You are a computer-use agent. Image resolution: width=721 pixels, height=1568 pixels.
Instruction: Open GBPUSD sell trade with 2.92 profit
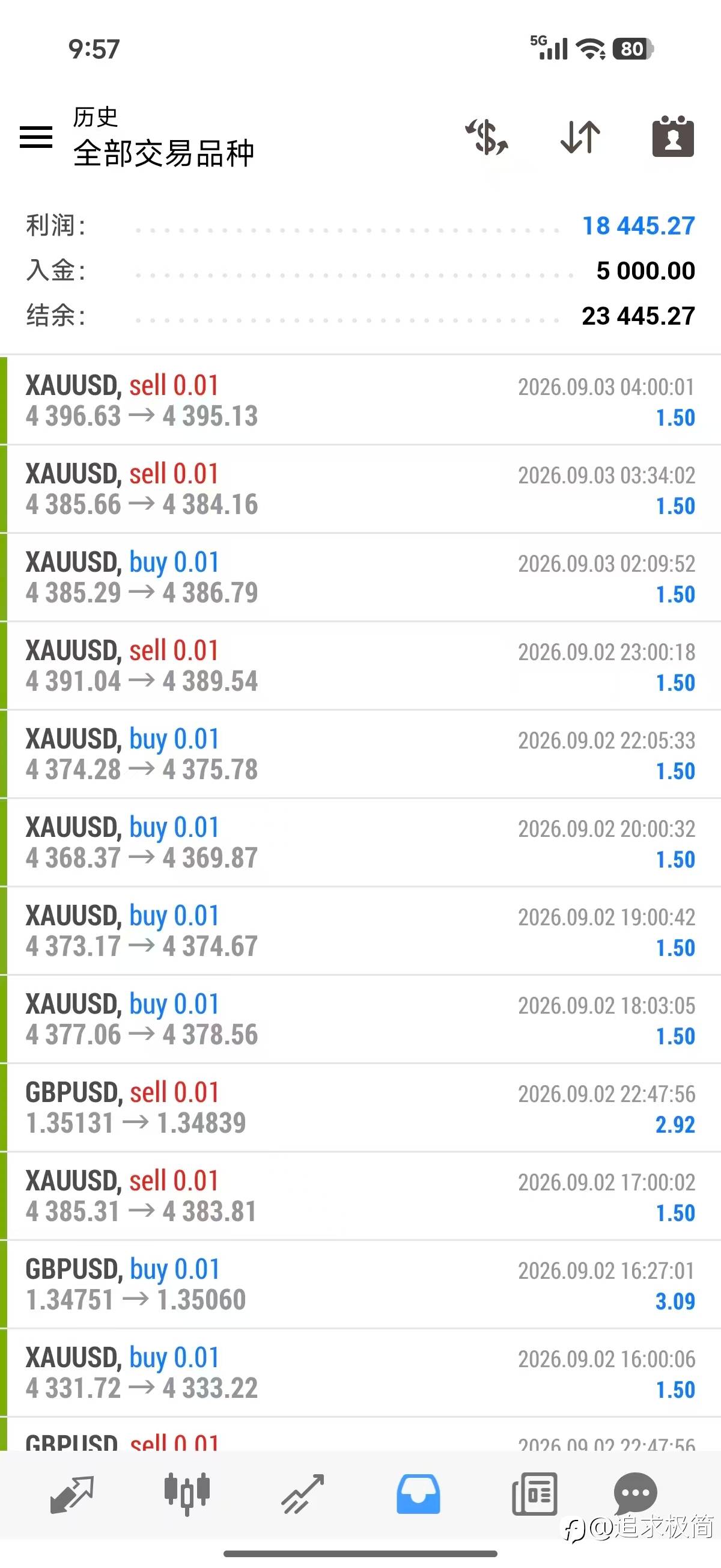tap(360, 1108)
